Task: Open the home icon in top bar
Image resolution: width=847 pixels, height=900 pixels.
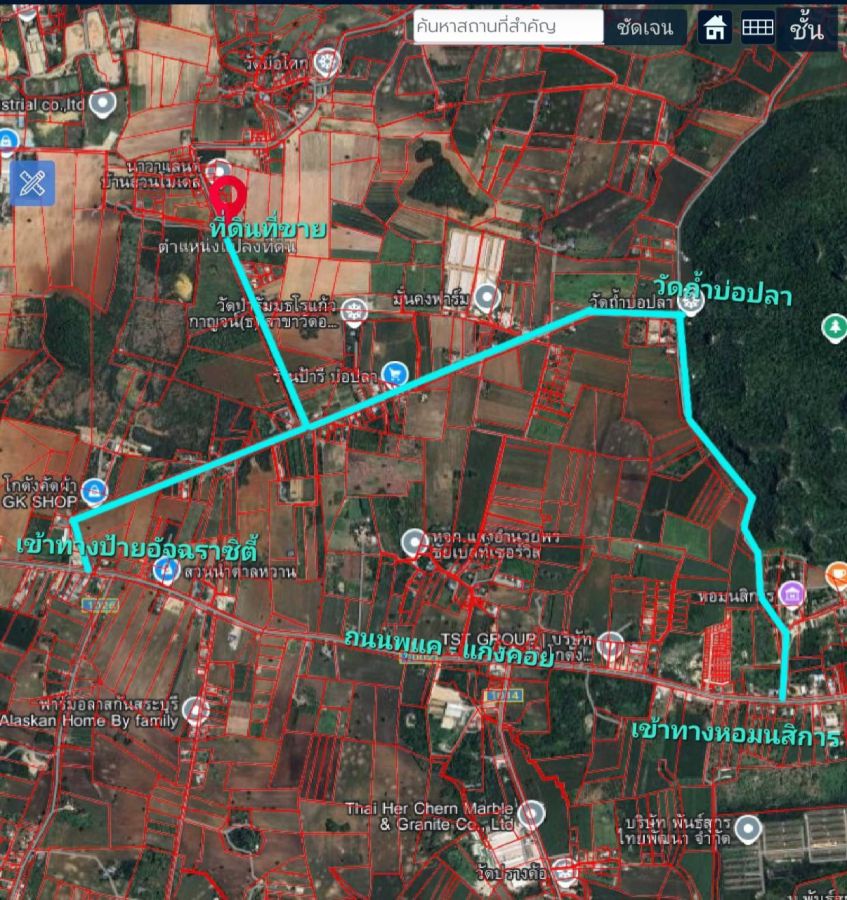Action: (714, 28)
